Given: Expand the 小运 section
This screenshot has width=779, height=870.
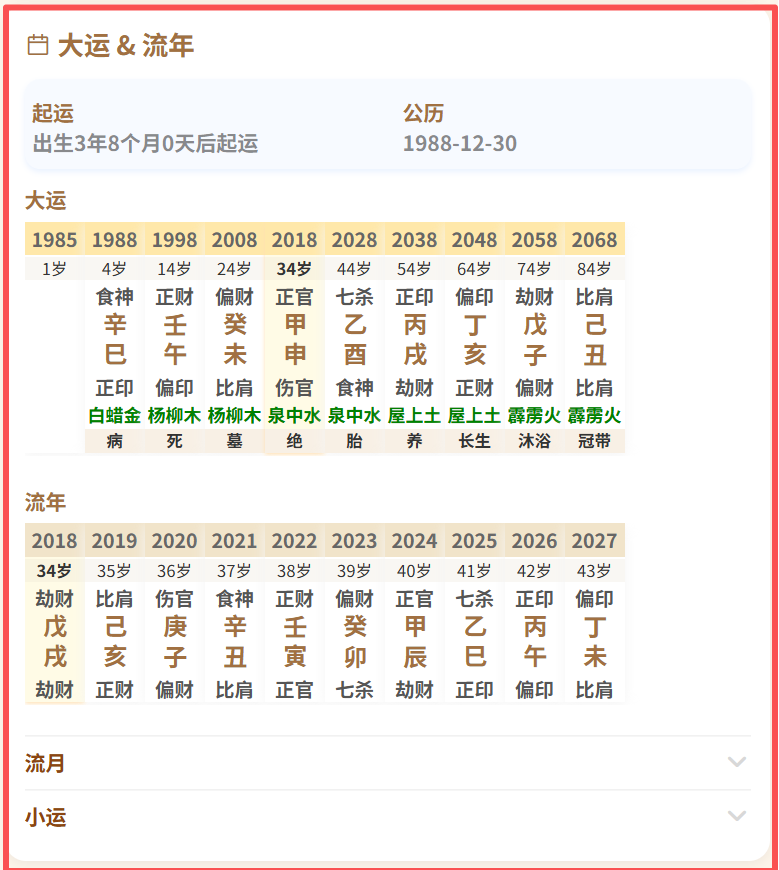Looking at the screenshot, I should (x=388, y=817).
